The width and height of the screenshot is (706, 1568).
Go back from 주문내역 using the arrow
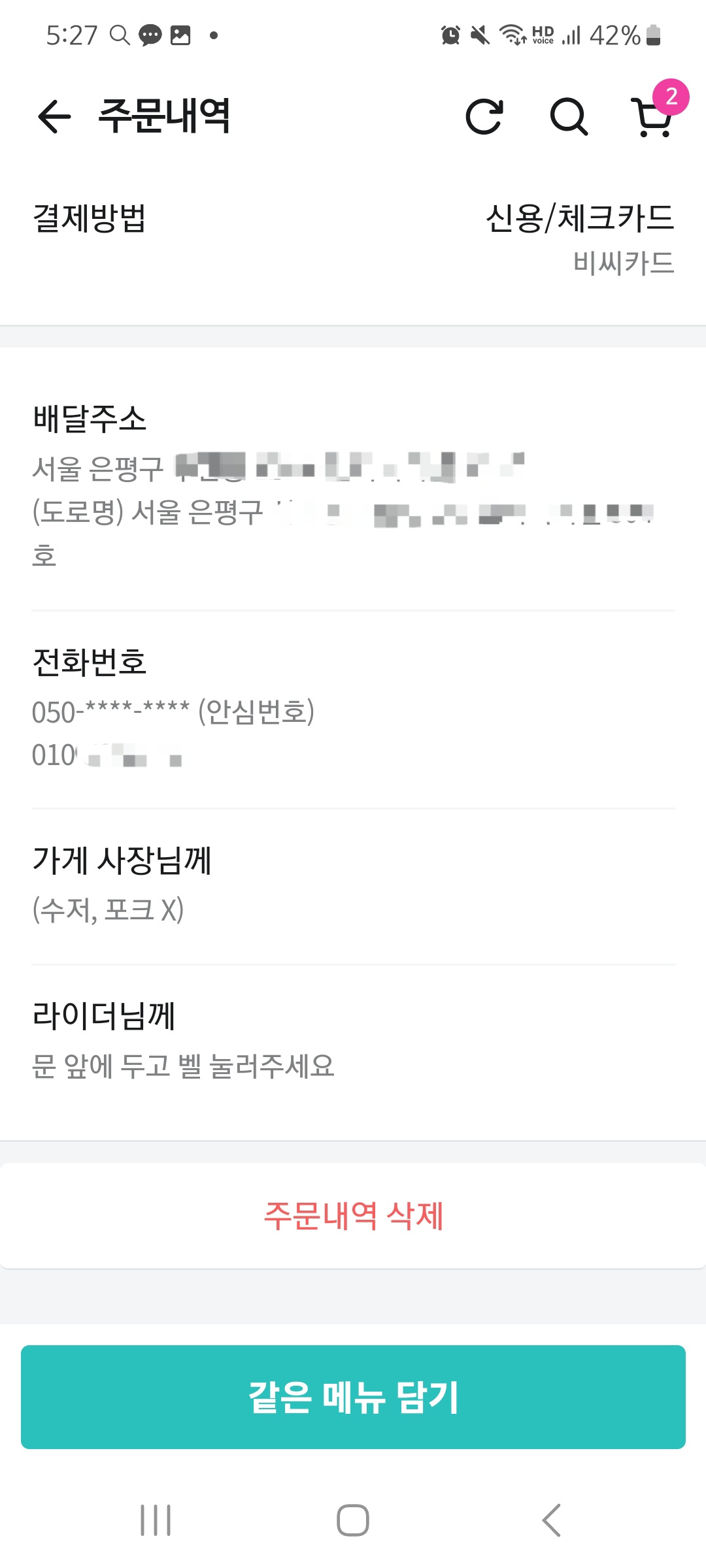(x=54, y=117)
